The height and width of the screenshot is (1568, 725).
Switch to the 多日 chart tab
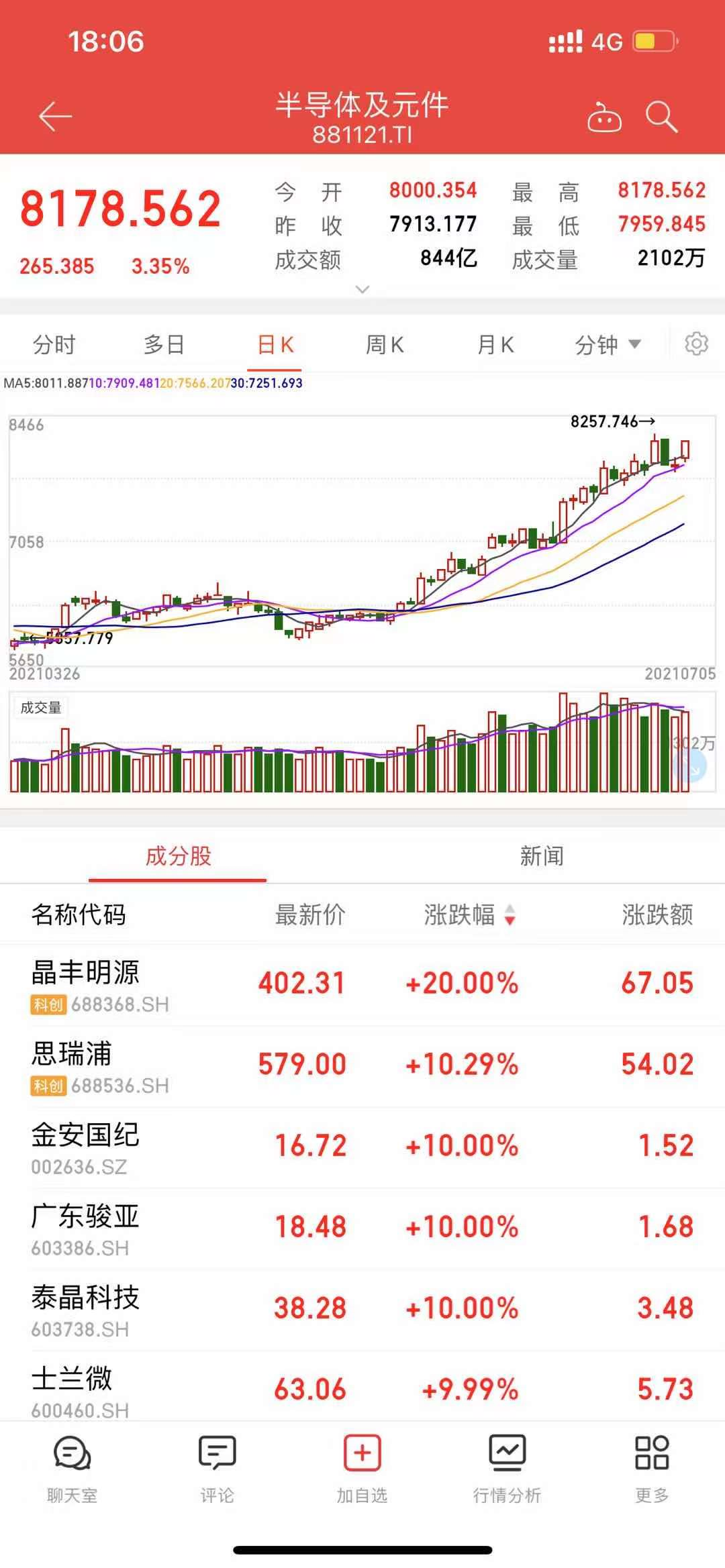[x=164, y=345]
